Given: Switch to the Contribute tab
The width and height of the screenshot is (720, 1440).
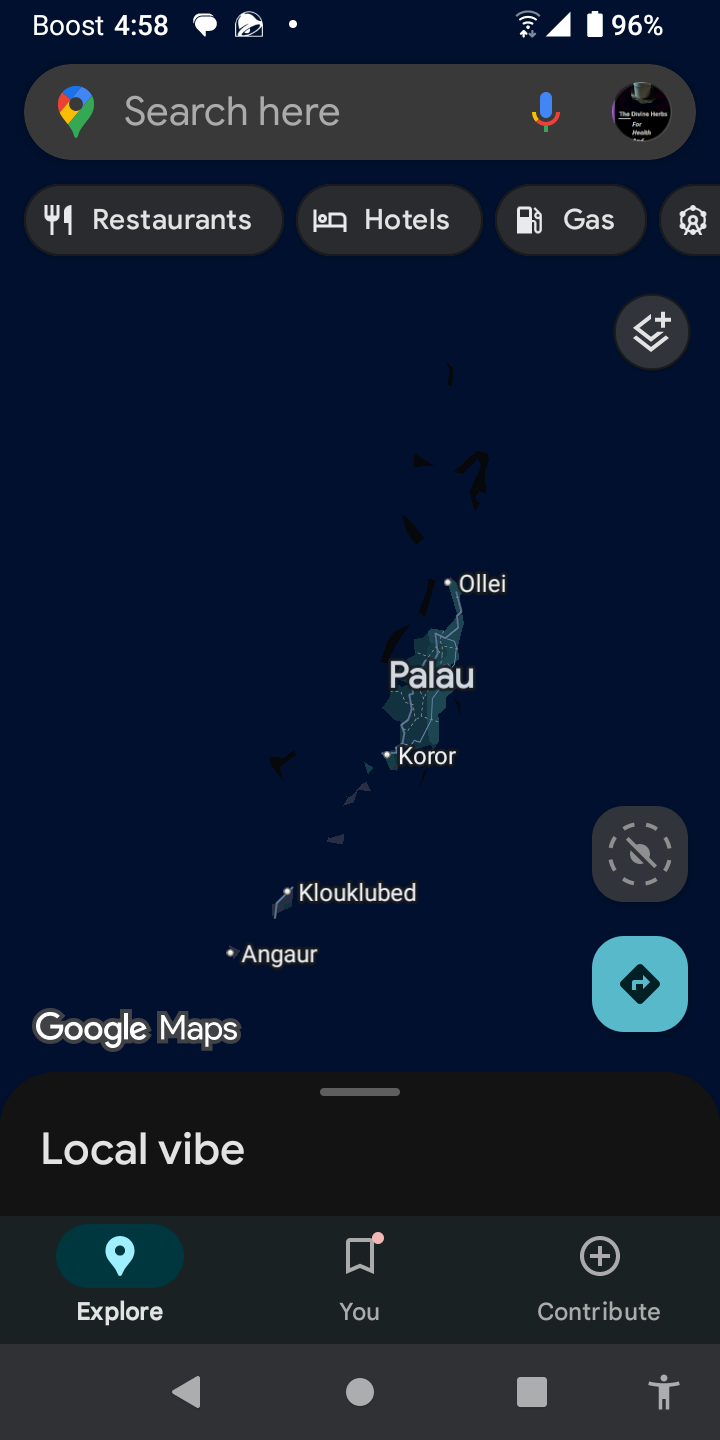Looking at the screenshot, I should tap(599, 1276).
